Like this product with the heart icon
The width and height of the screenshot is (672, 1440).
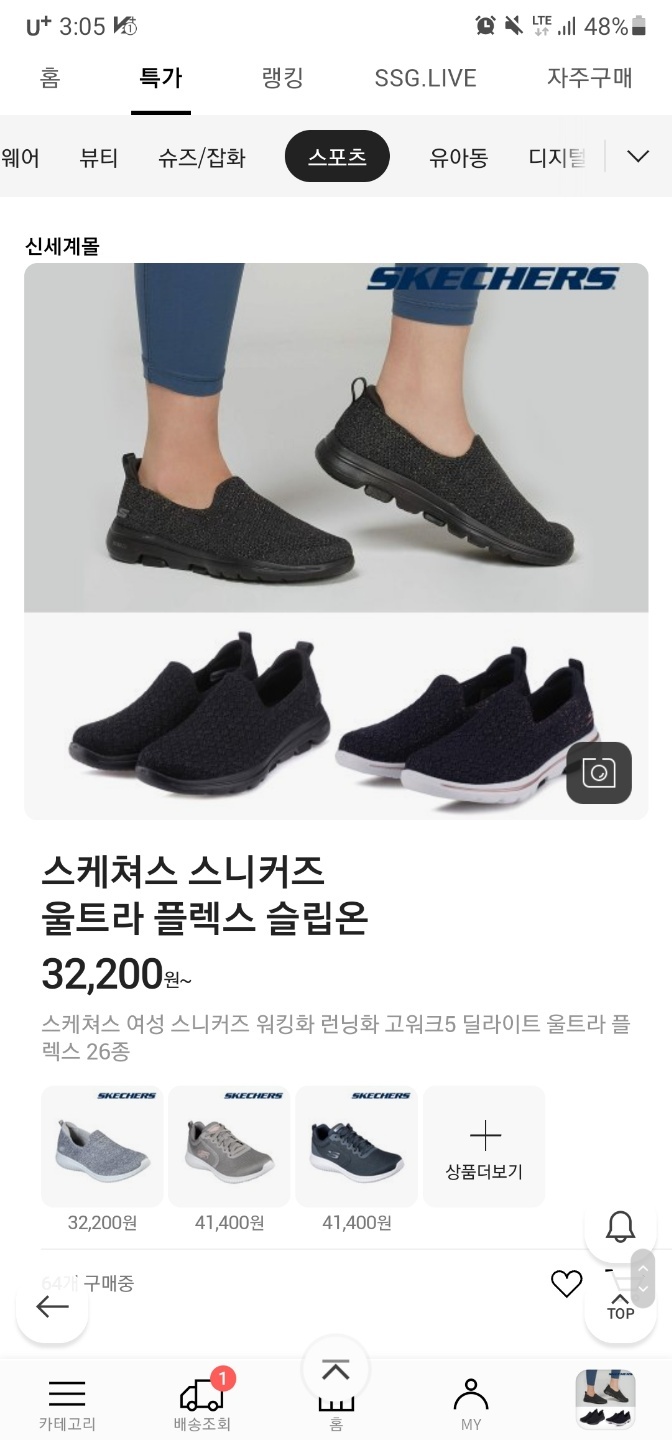pos(566,1284)
